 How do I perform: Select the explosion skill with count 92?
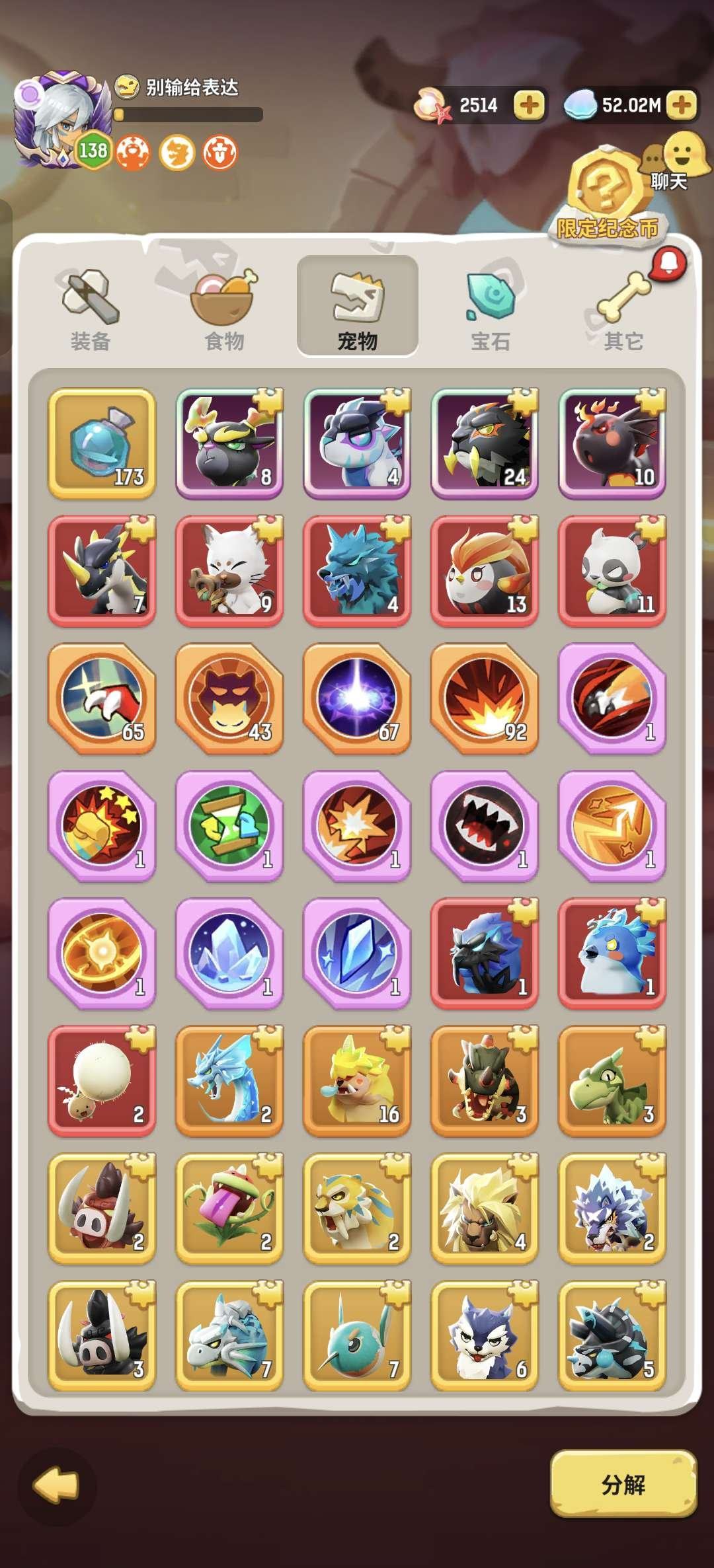(x=485, y=698)
